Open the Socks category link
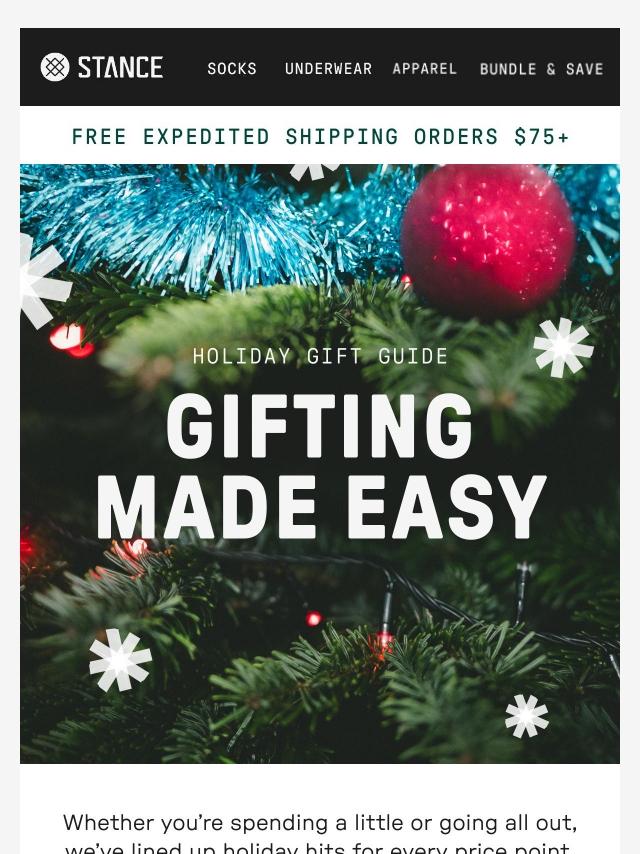 coord(231,69)
